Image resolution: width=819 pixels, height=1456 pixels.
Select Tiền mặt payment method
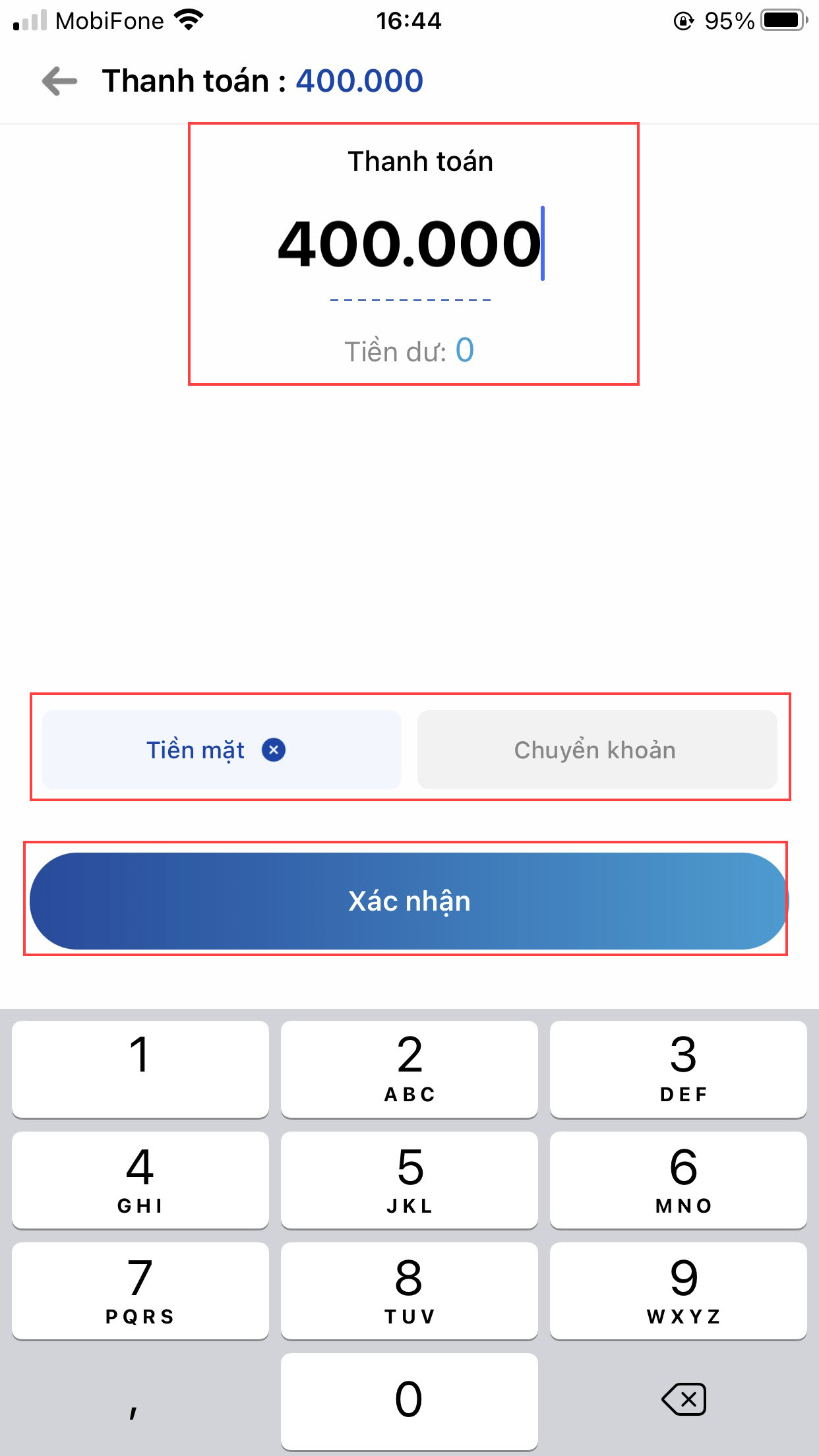pyautogui.click(x=195, y=750)
